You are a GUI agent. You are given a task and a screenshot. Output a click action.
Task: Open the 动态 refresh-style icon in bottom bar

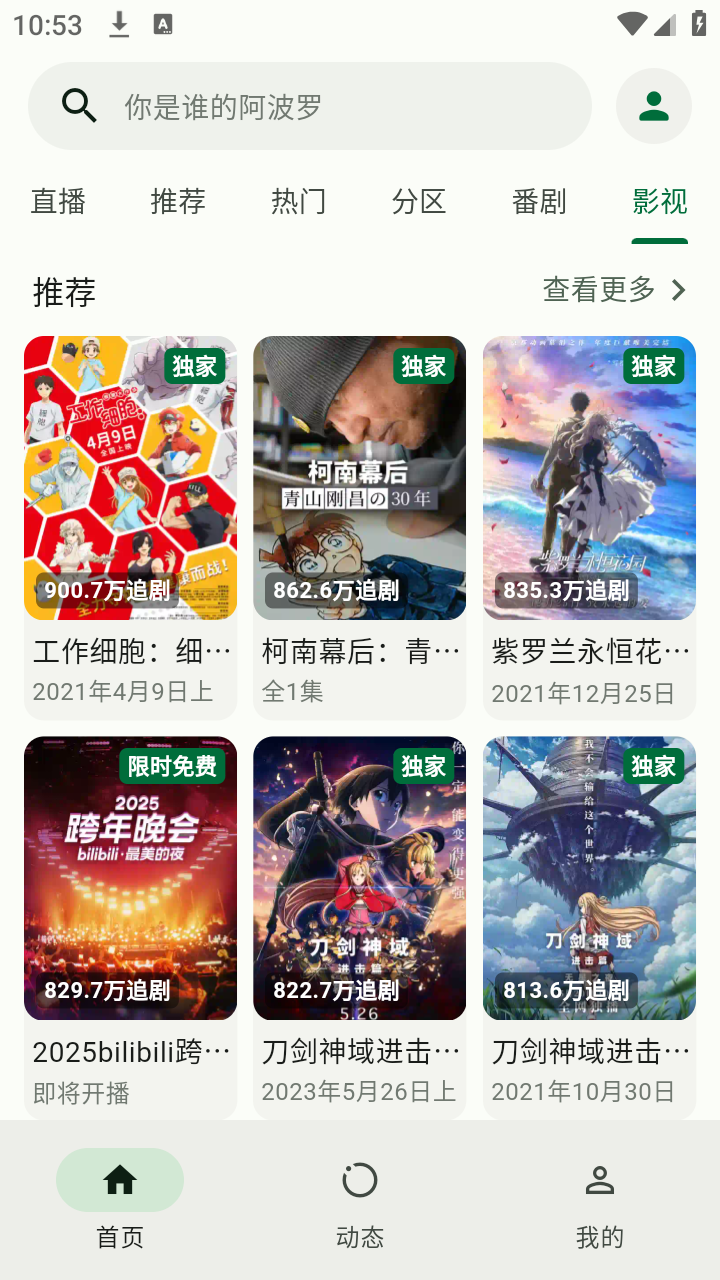point(359,1180)
